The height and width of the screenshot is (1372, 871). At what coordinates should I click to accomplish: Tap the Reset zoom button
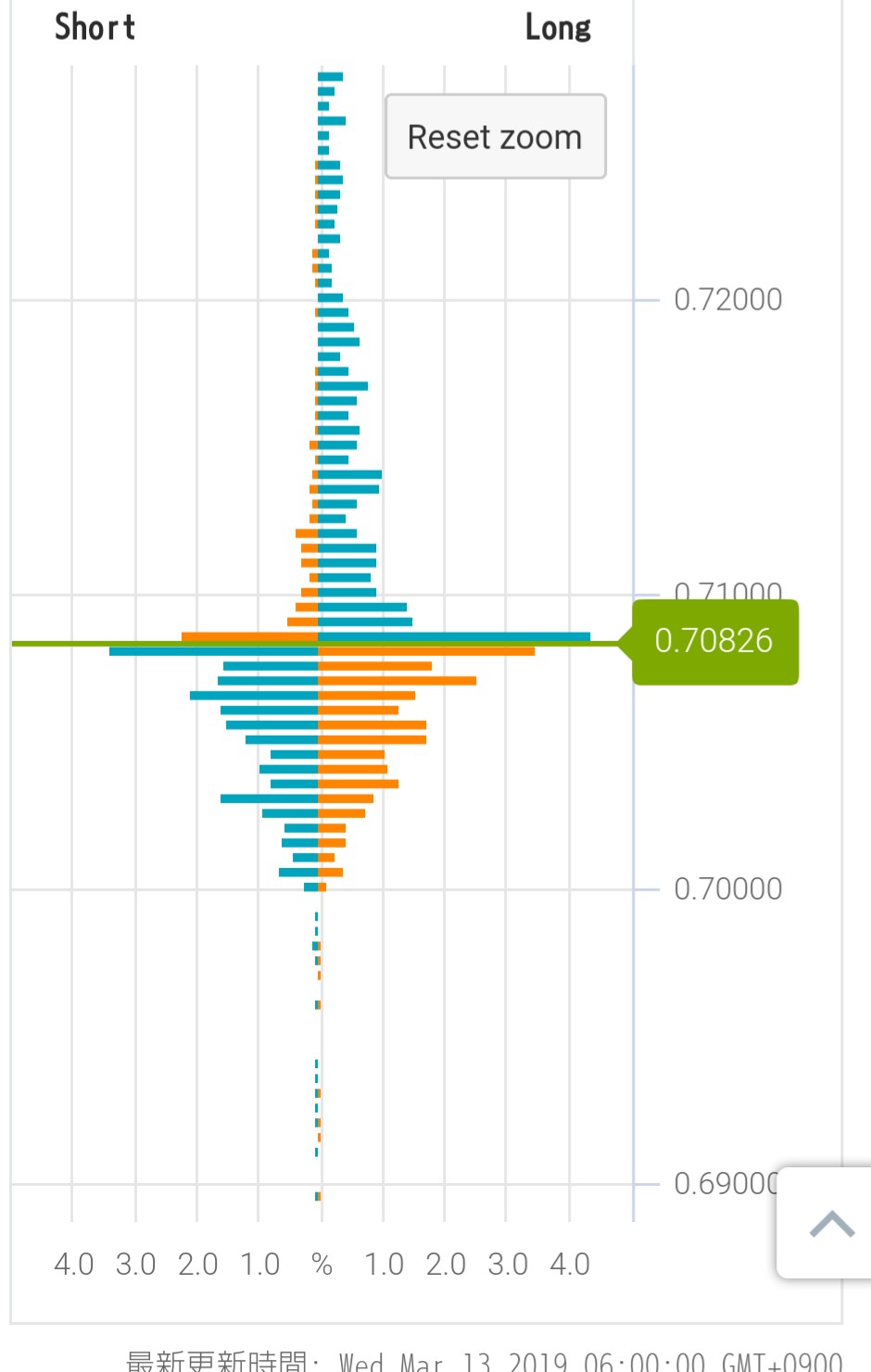point(495,136)
